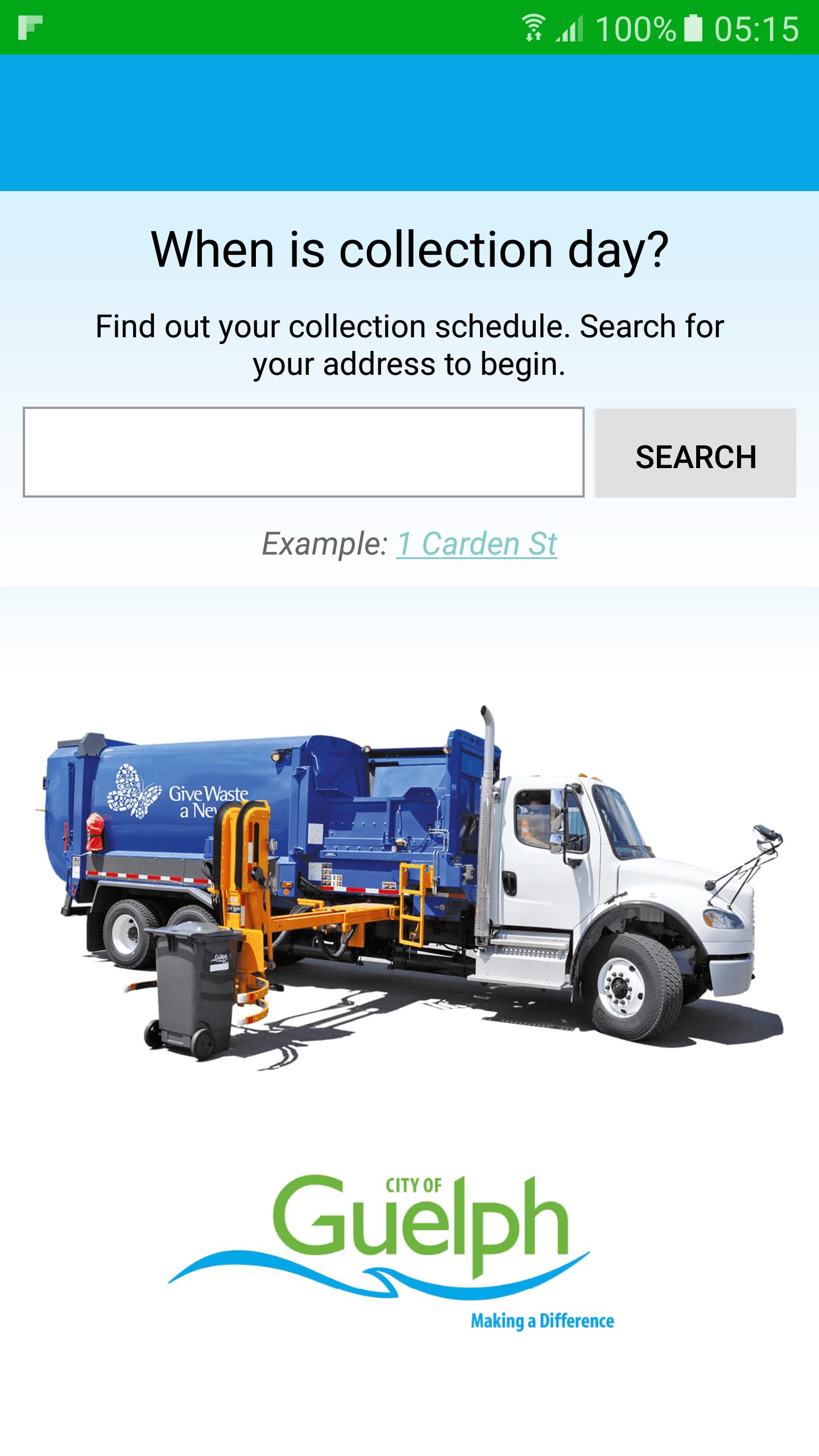819x1456 pixels.
Task: Open the example link 1 Carden St
Action: pos(477,544)
